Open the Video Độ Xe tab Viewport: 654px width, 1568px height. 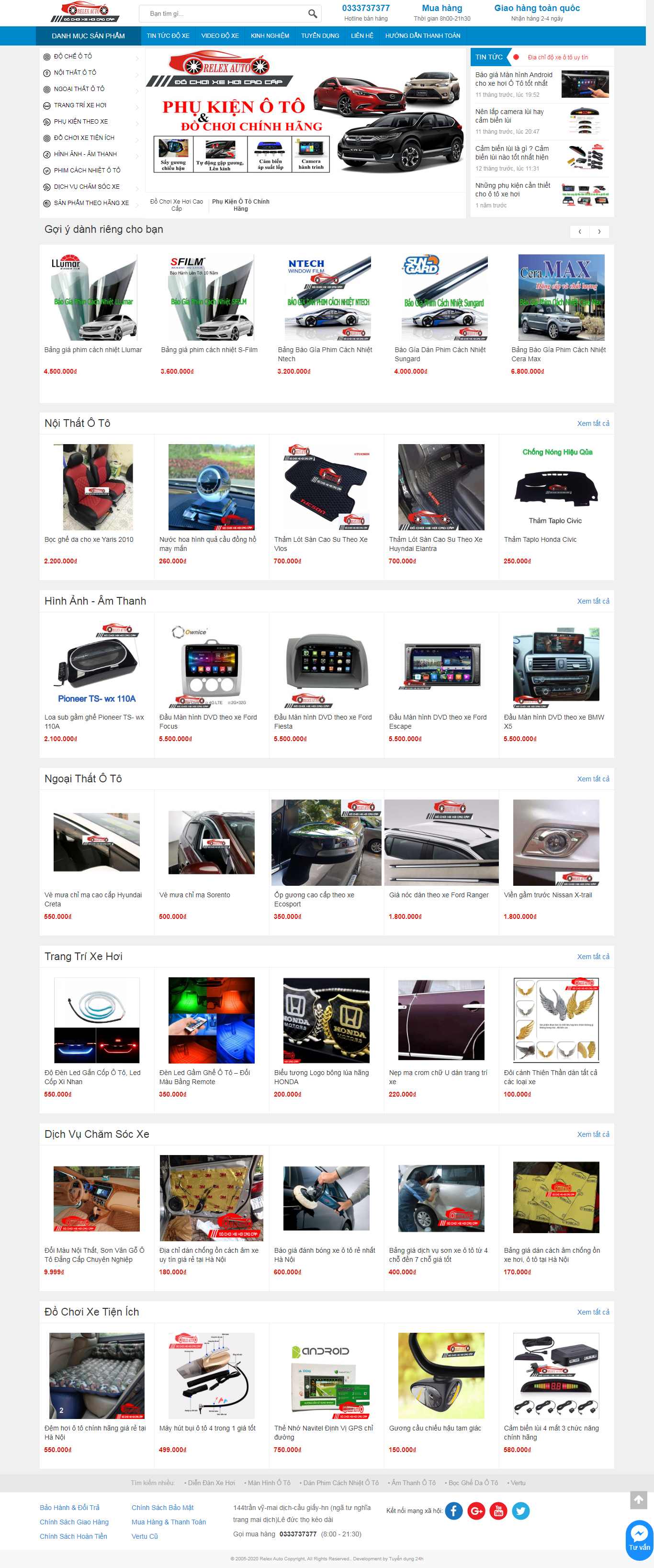[220, 36]
